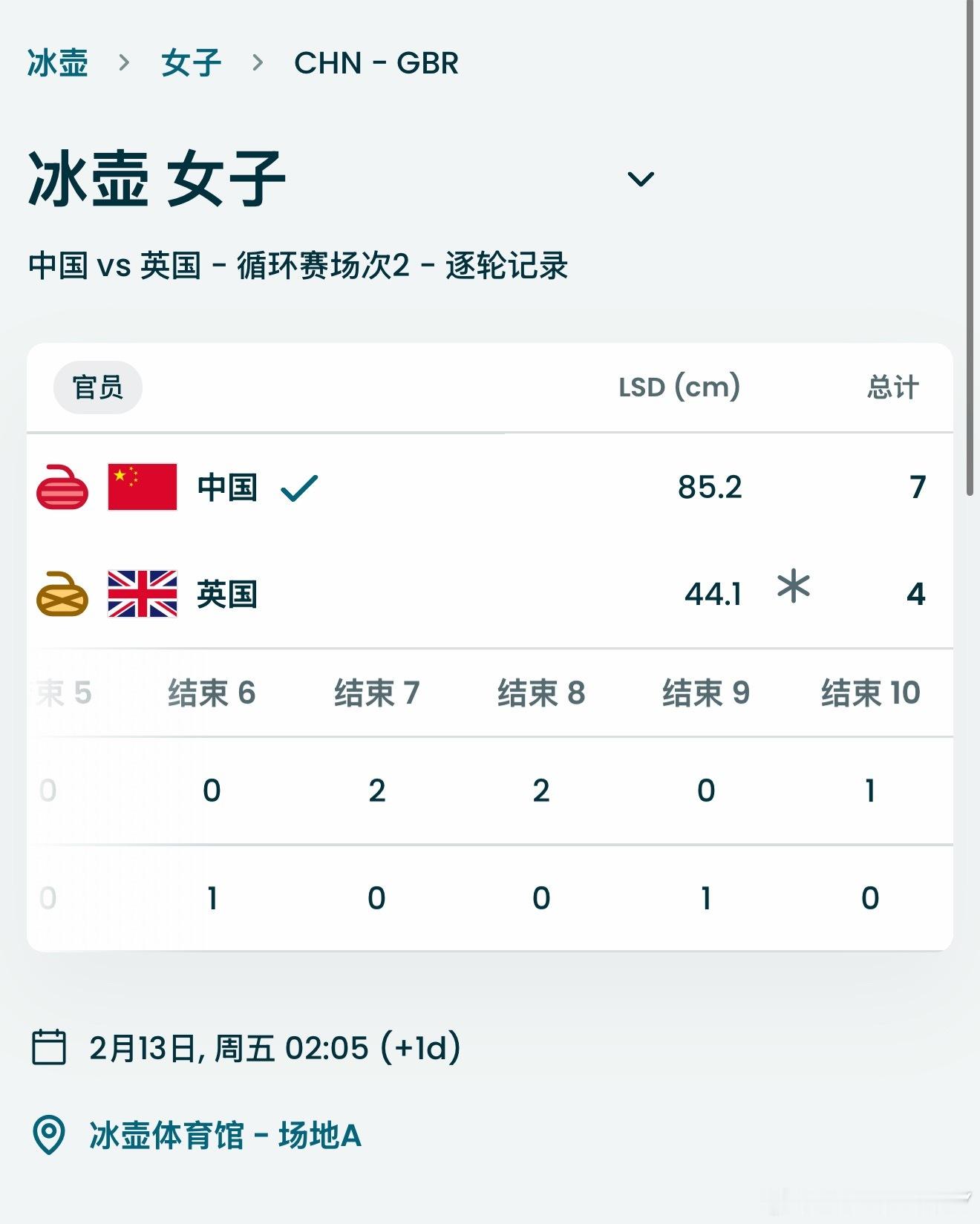Click the CHN - GBR breadcrumb item
980x1224 pixels.
(x=375, y=63)
